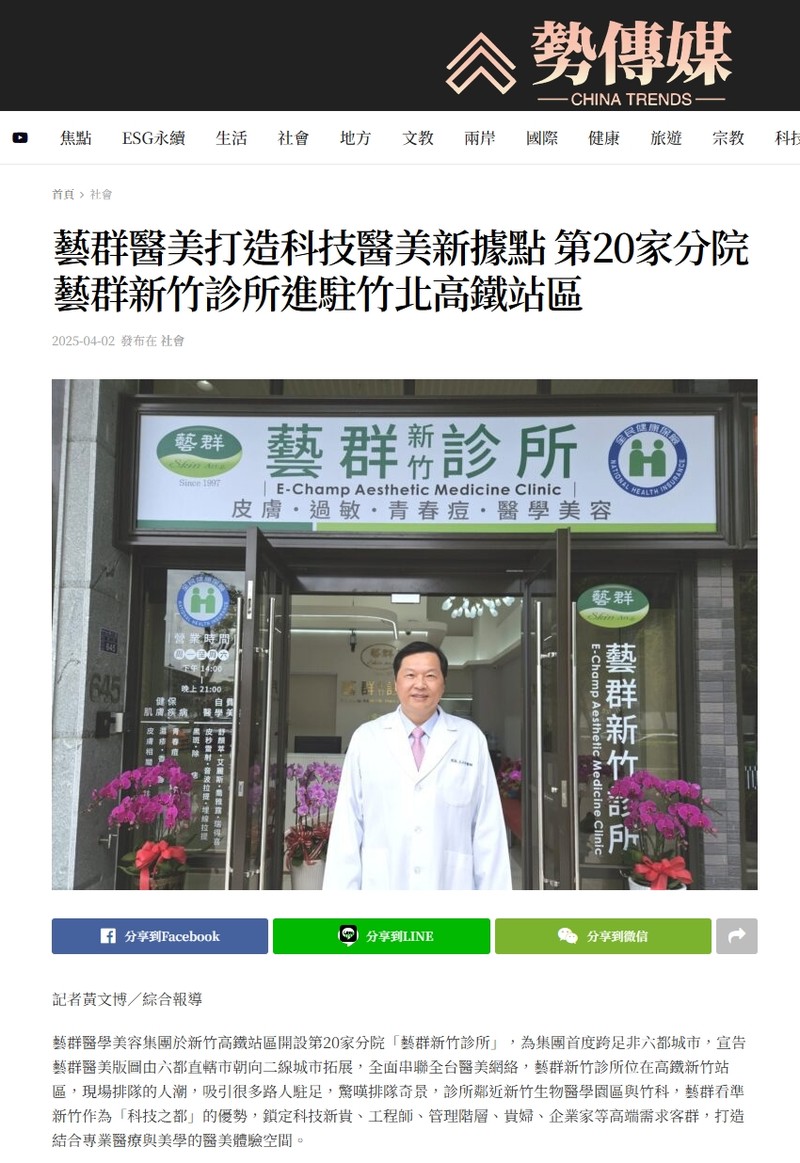Switch to the 宗教 section
This screenshot has width=800, height=1163.
point(728,138)
